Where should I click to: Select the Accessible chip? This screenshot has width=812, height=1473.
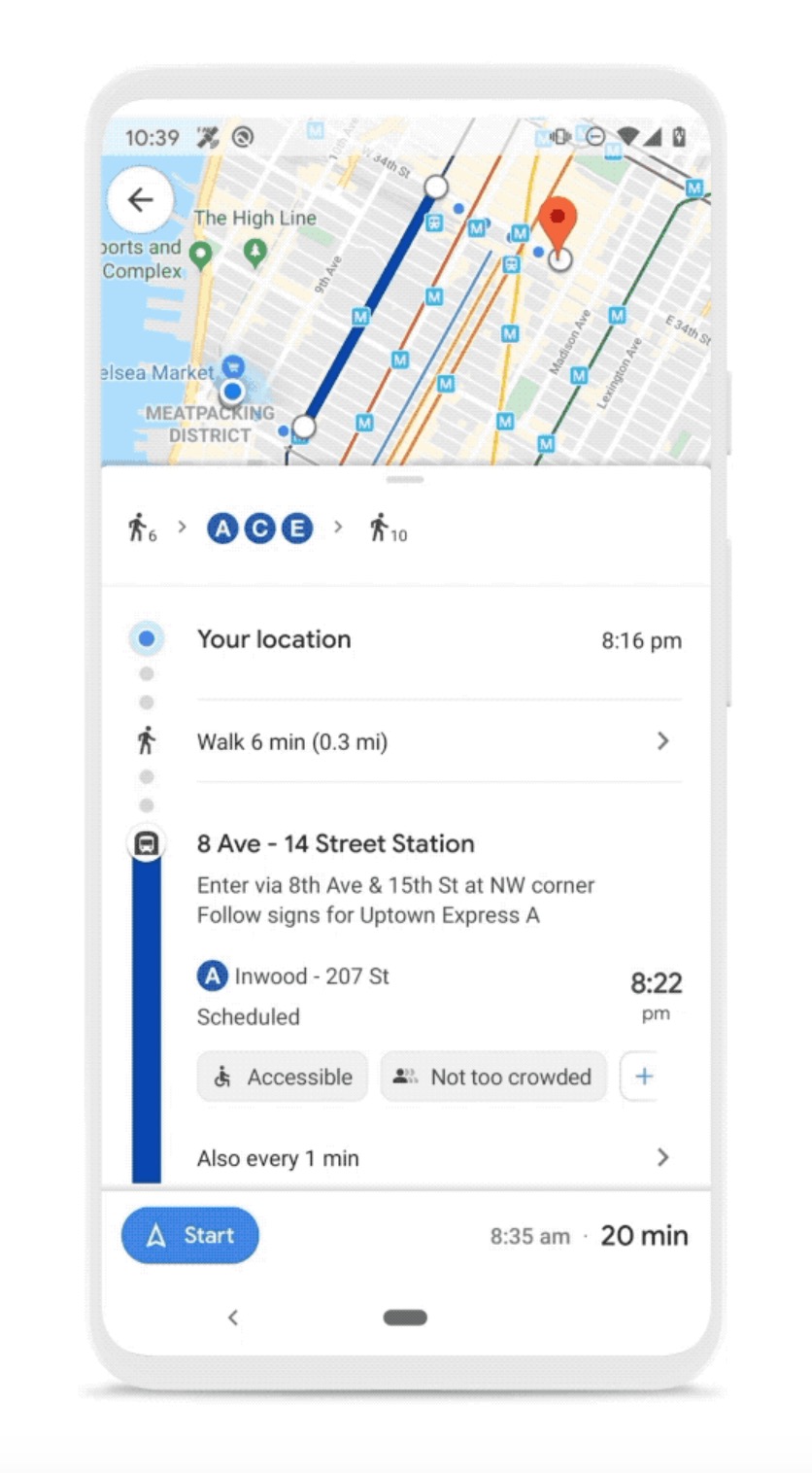click(283, 1077)
